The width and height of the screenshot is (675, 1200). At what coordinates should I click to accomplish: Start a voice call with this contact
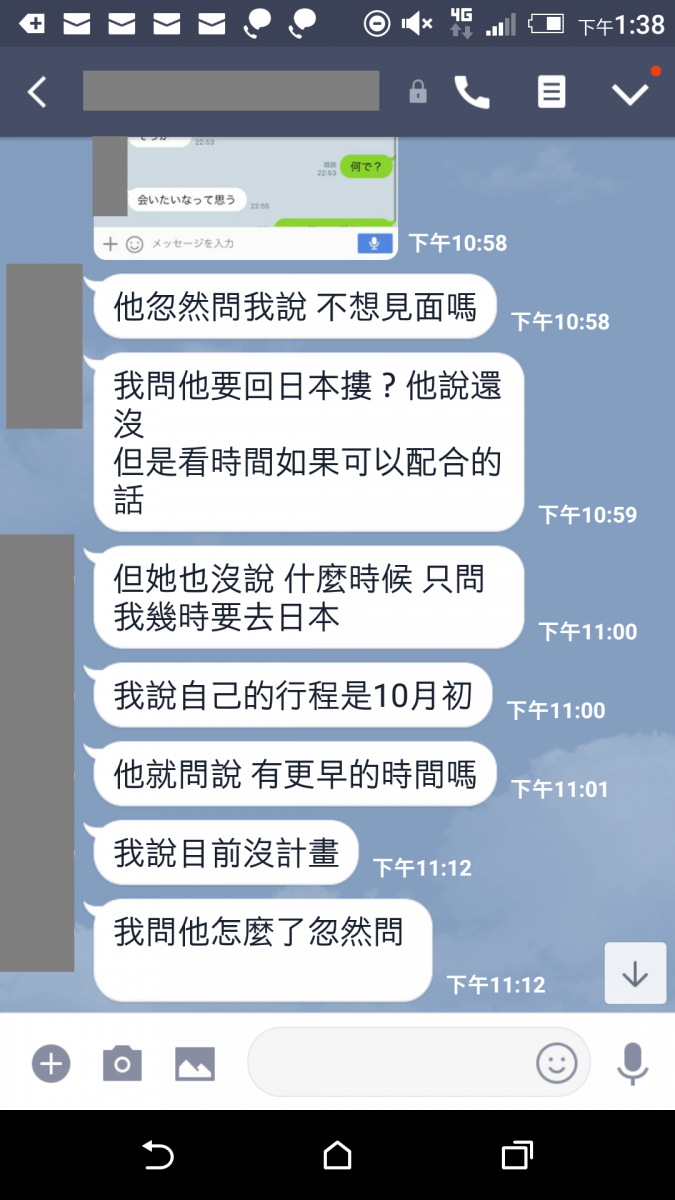471,92
